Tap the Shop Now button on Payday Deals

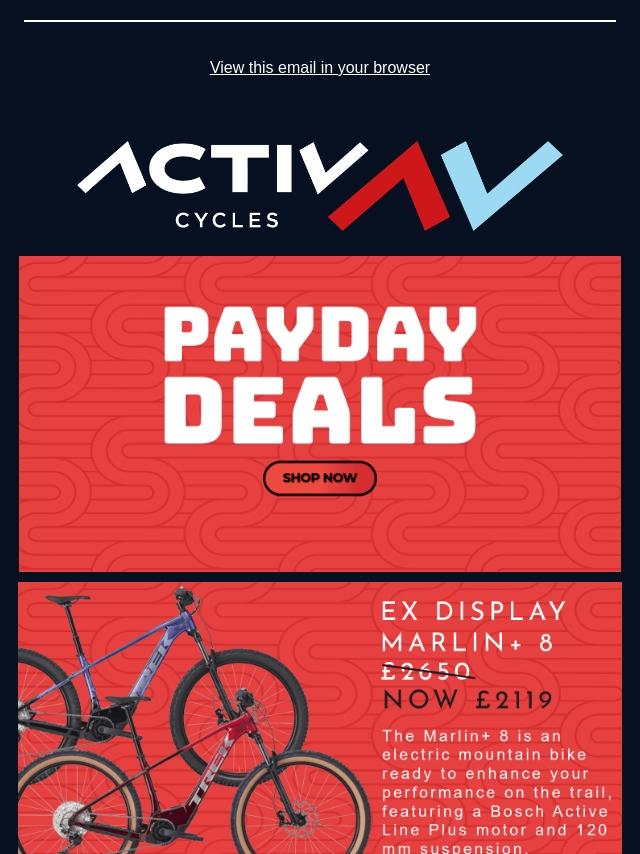click(x=320, y=478)
